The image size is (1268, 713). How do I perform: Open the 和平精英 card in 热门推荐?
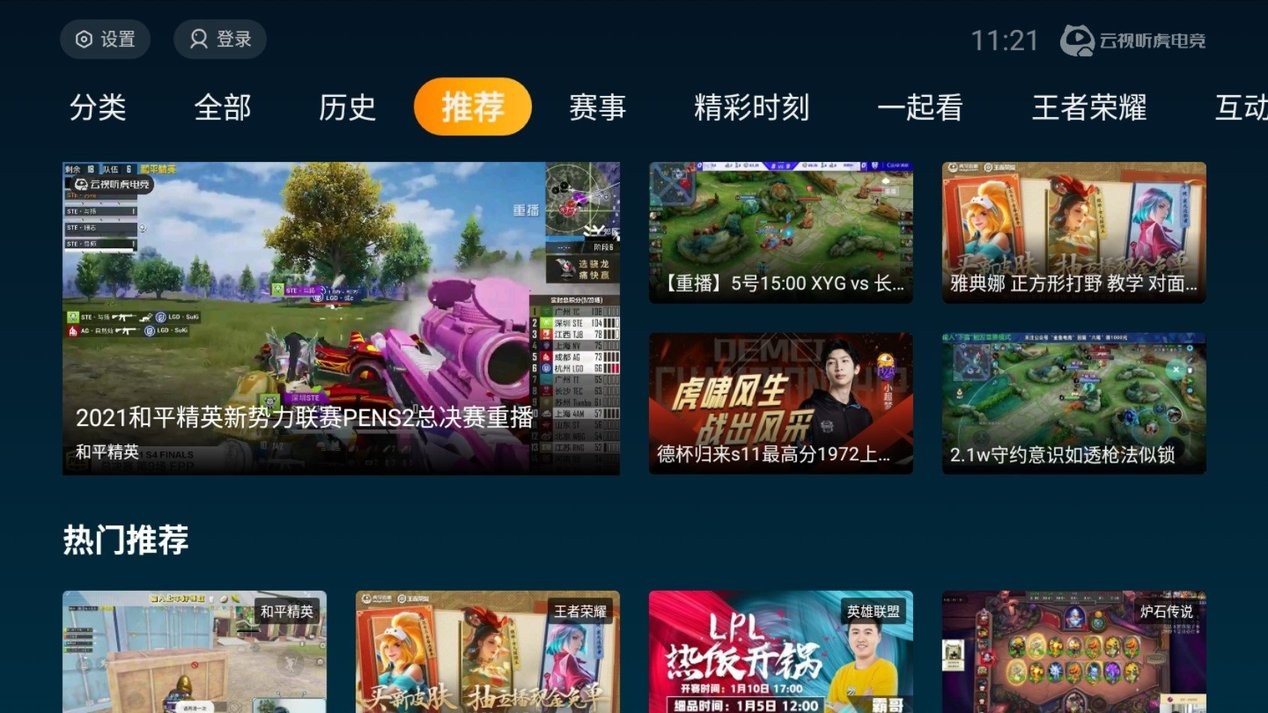(194, 651)
